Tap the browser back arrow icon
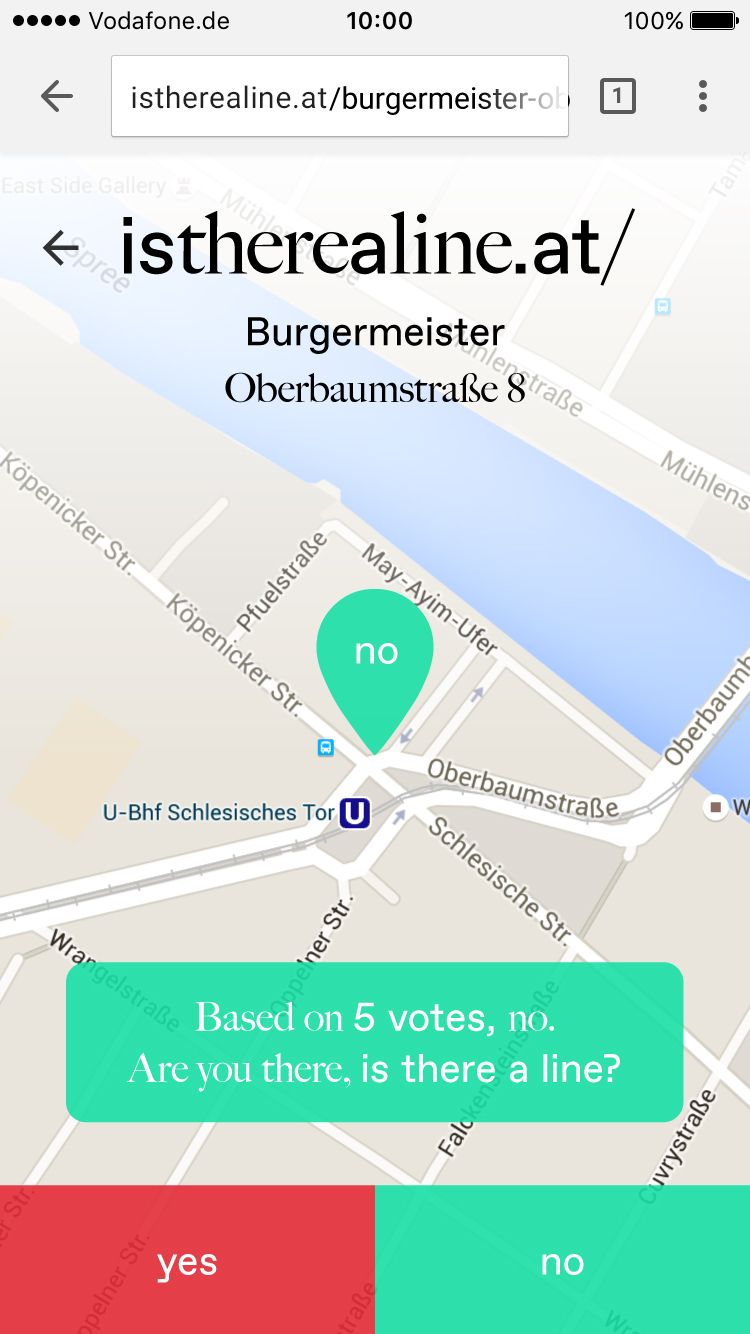The image size is (750, 1334). [x=57, y=96]
